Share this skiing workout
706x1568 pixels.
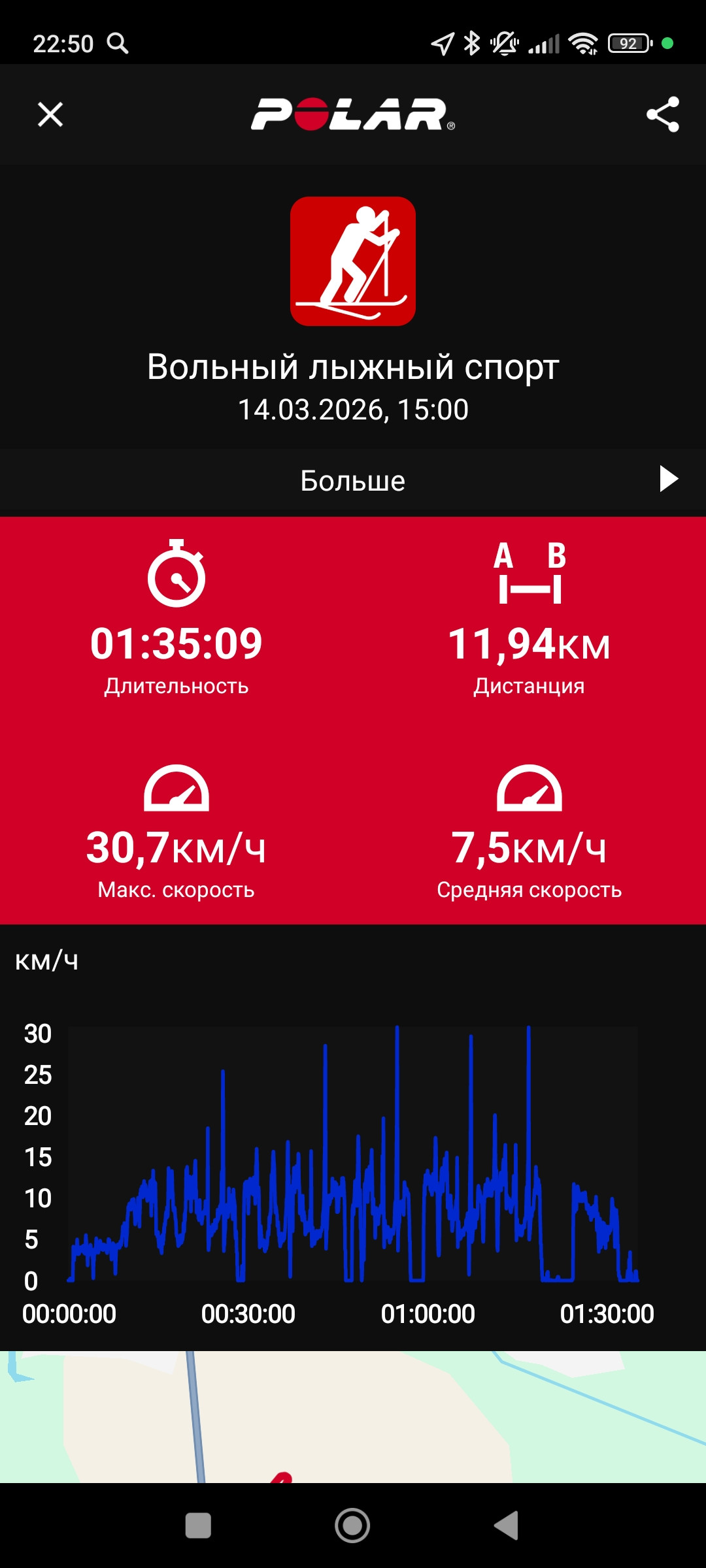[x=663, y=114]
